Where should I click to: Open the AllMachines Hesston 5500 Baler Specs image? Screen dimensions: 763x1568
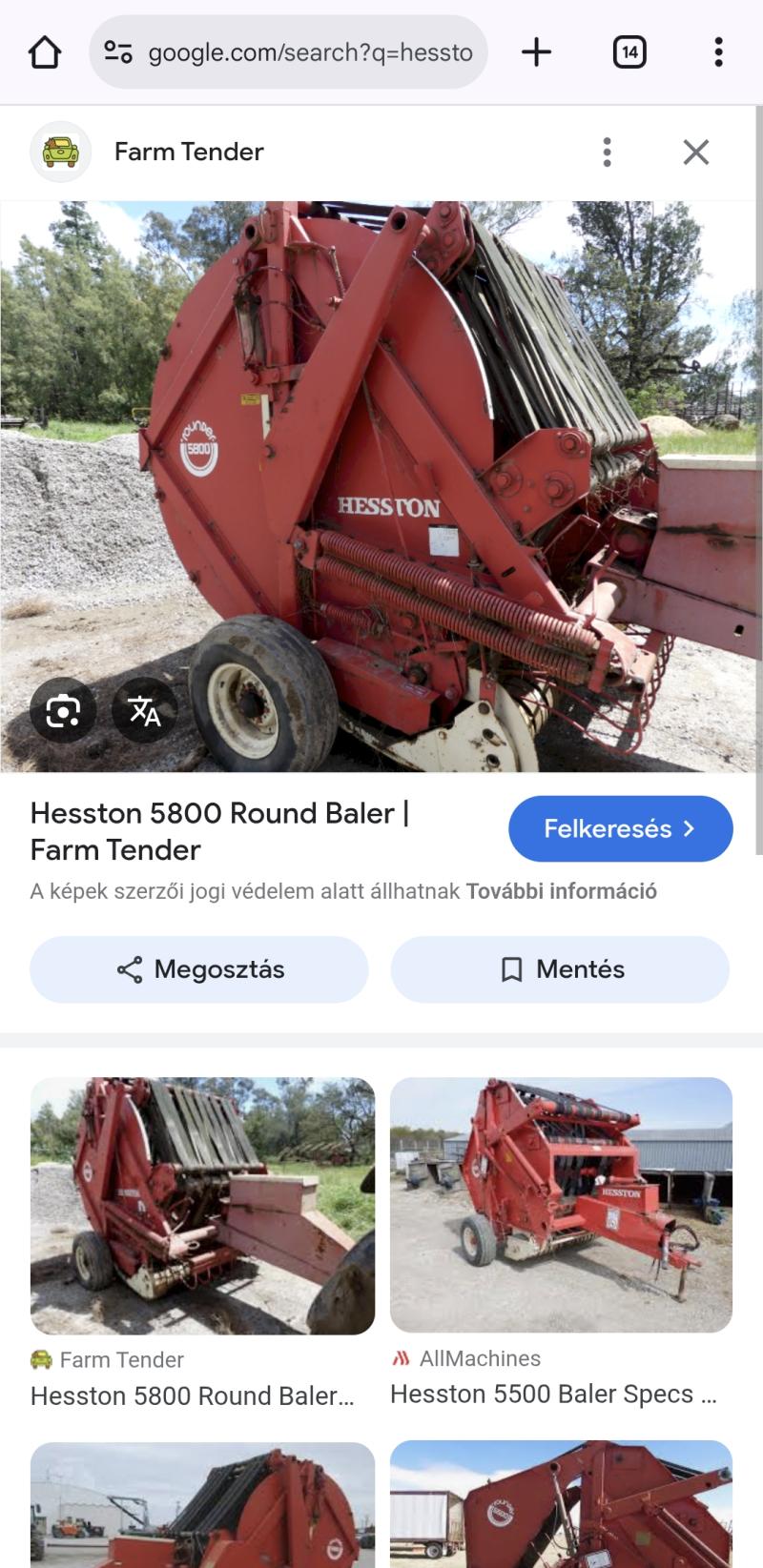[x=561, y=1205]
